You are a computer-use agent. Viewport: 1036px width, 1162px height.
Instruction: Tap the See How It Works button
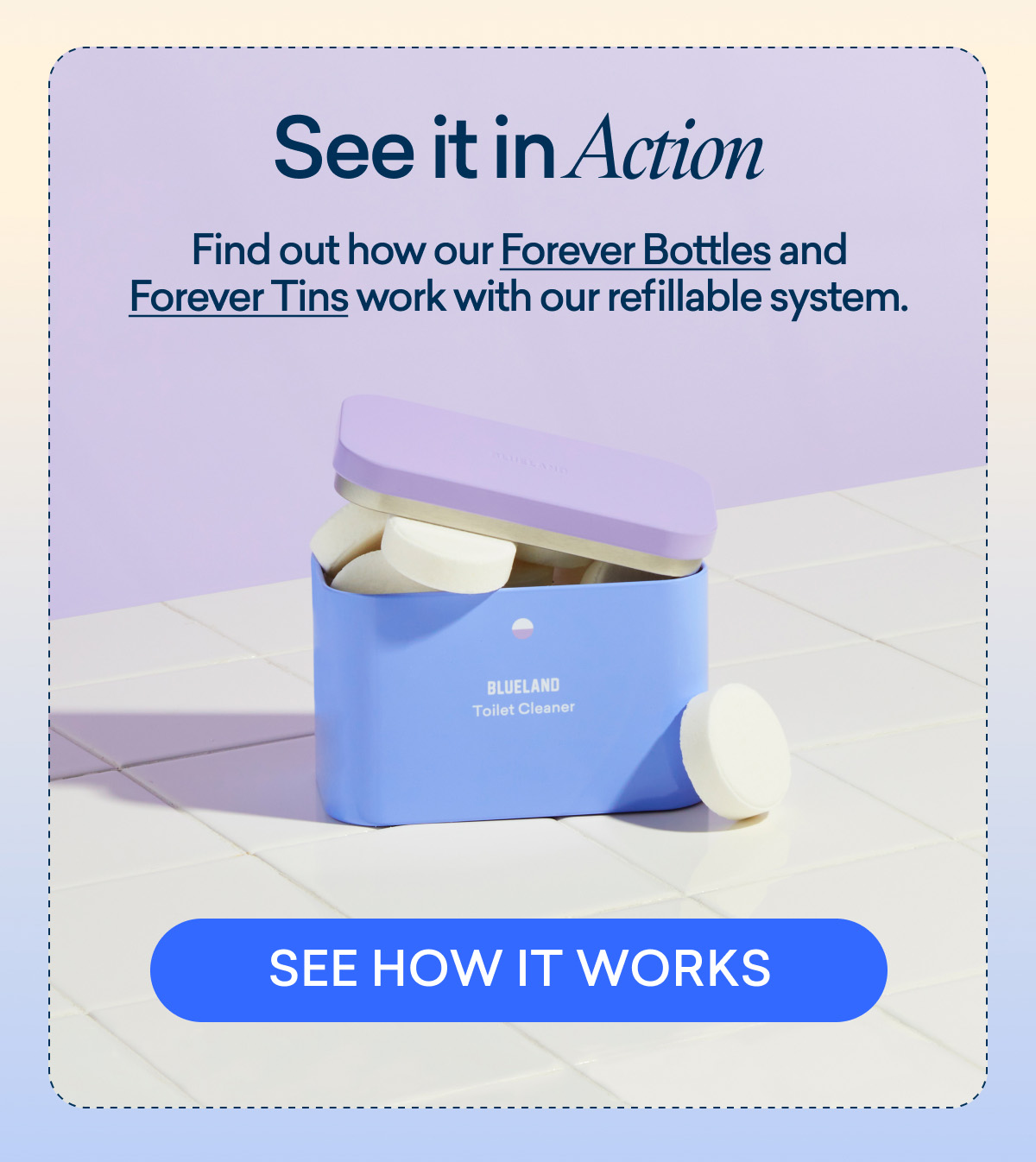(x=518, y=969)
